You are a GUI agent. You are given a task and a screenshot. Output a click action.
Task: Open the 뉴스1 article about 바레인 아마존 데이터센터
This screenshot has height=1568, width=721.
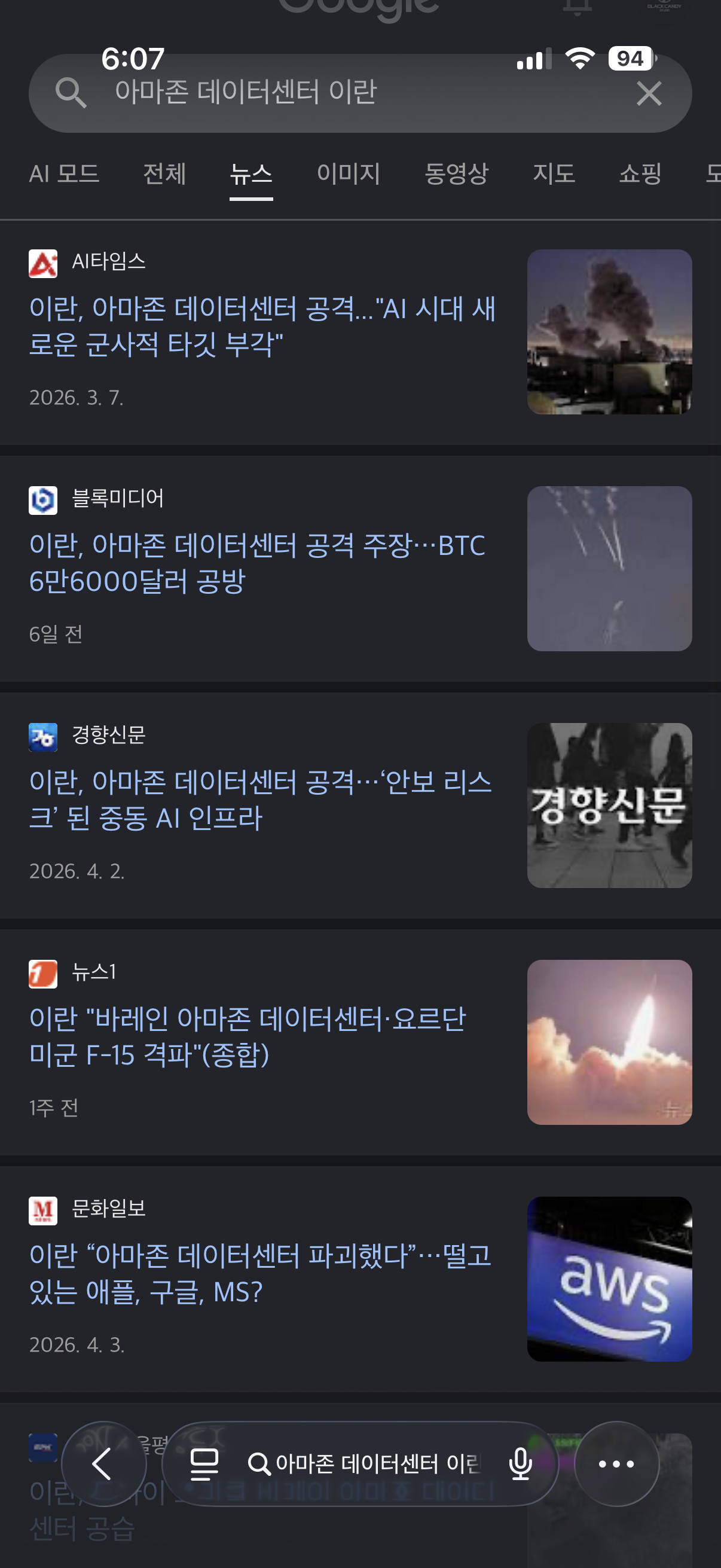pos(248,1036)
